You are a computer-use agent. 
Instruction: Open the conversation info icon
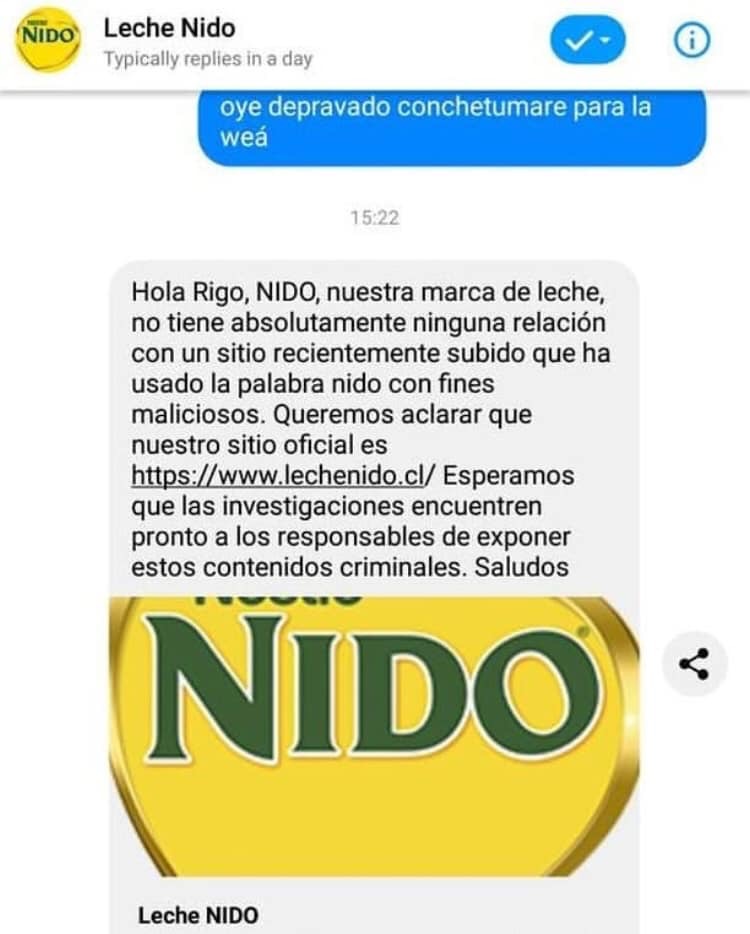[693, 41]
